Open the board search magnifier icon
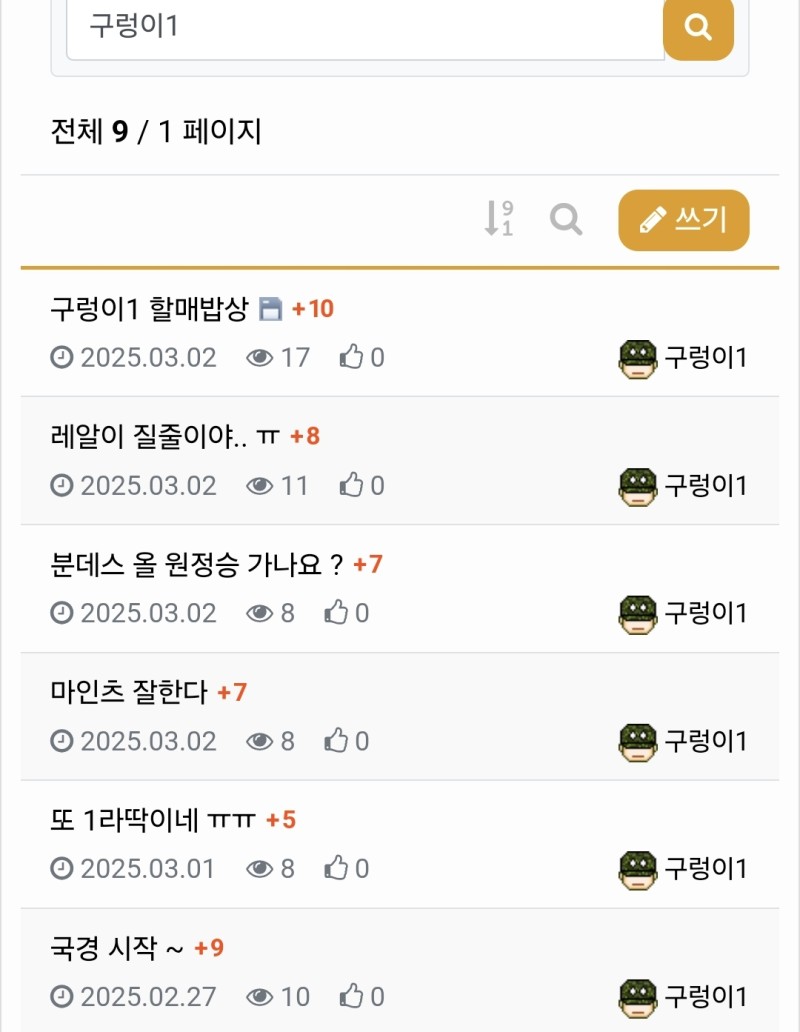The image size is (800, 1032). coord(566,219)
